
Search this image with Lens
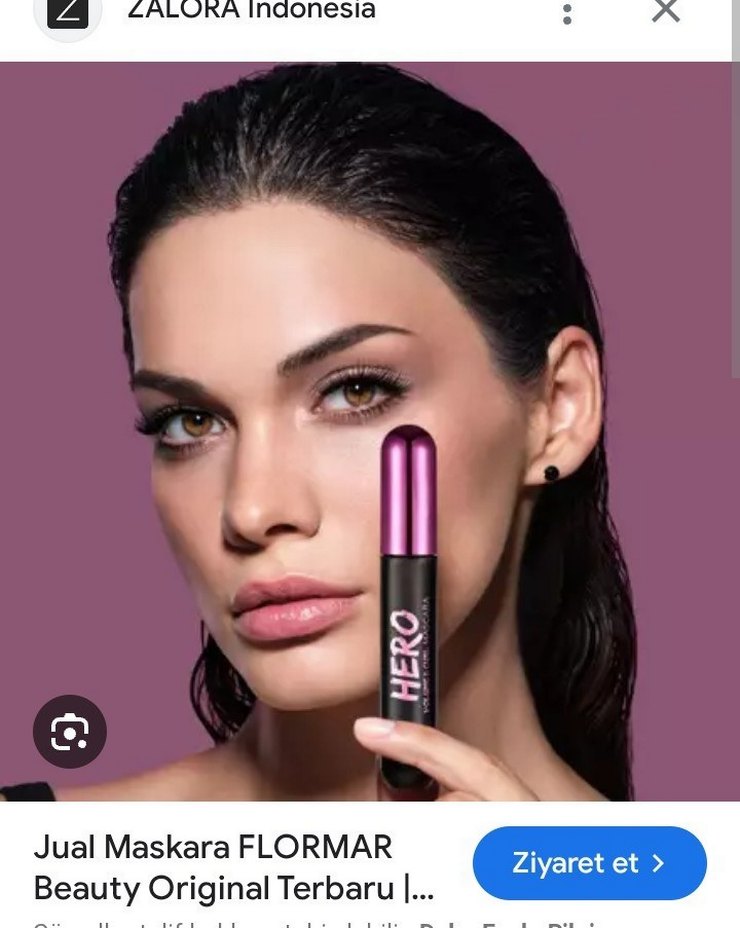[70, 732]
